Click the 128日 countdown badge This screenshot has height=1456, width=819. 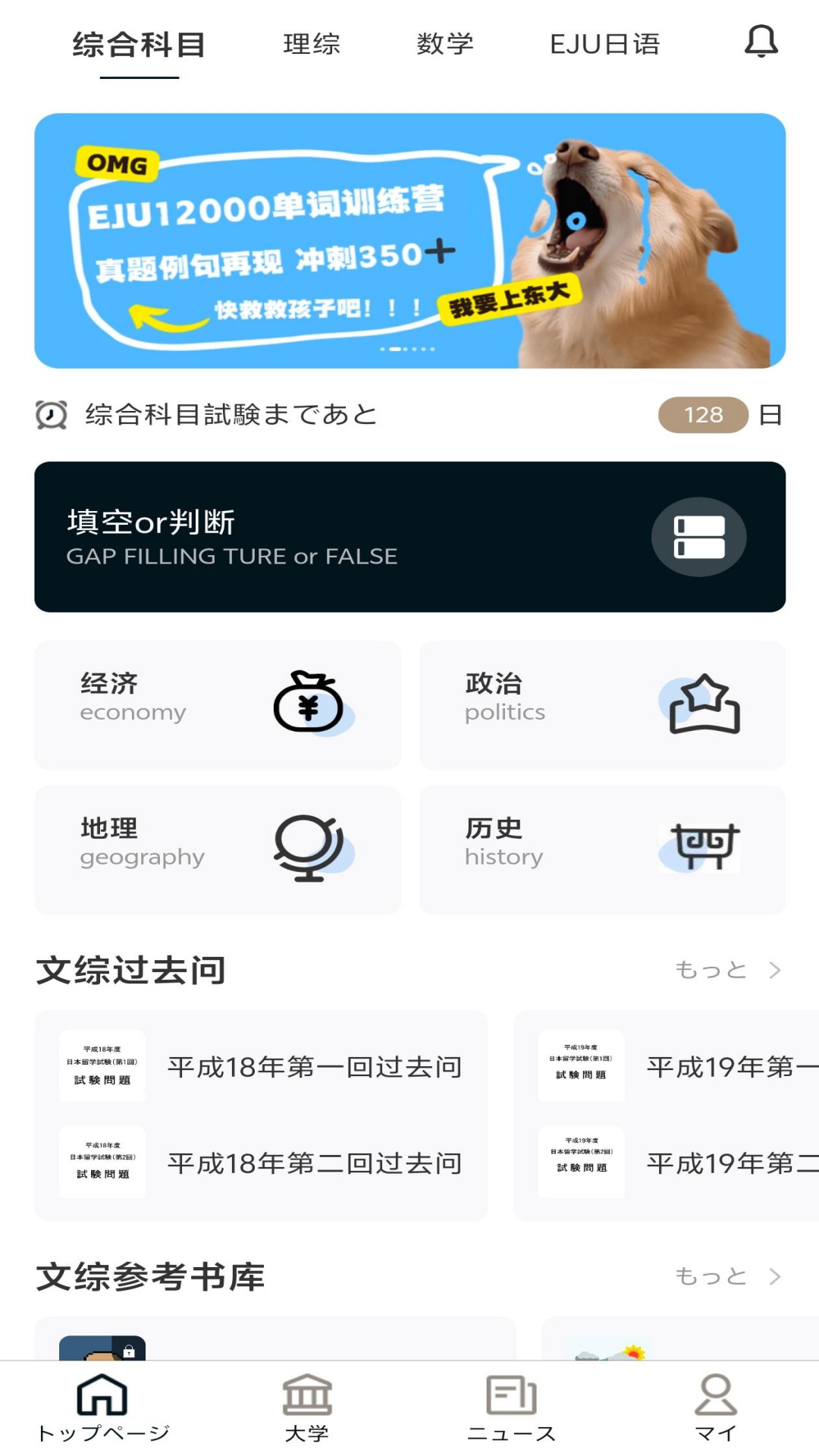click(704, 414)
